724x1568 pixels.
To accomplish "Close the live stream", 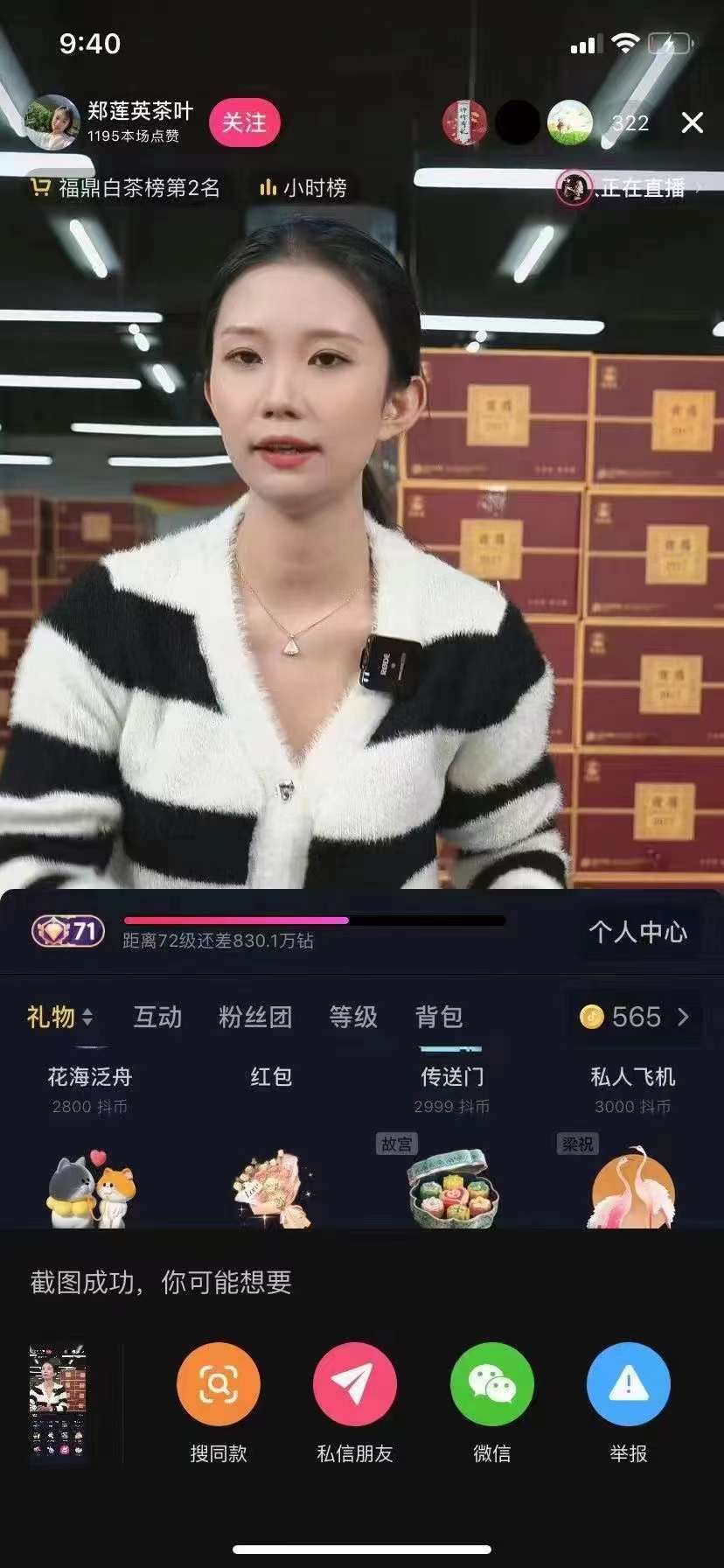I will [692, 122].
